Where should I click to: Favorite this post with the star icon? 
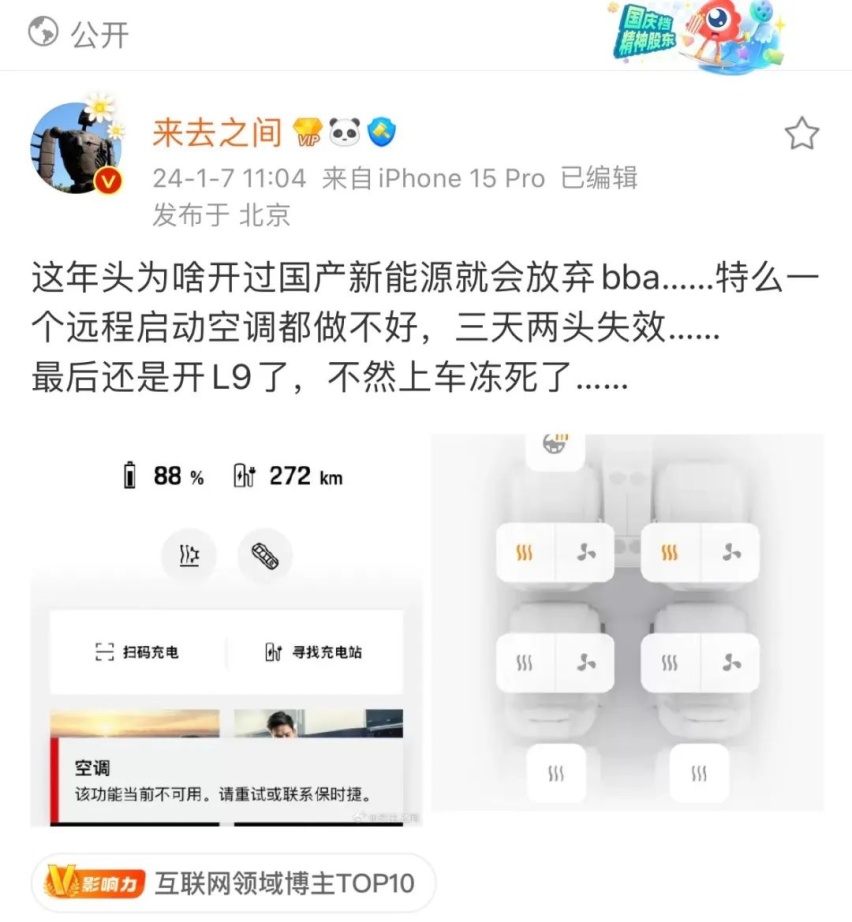(x=801, y=134)
